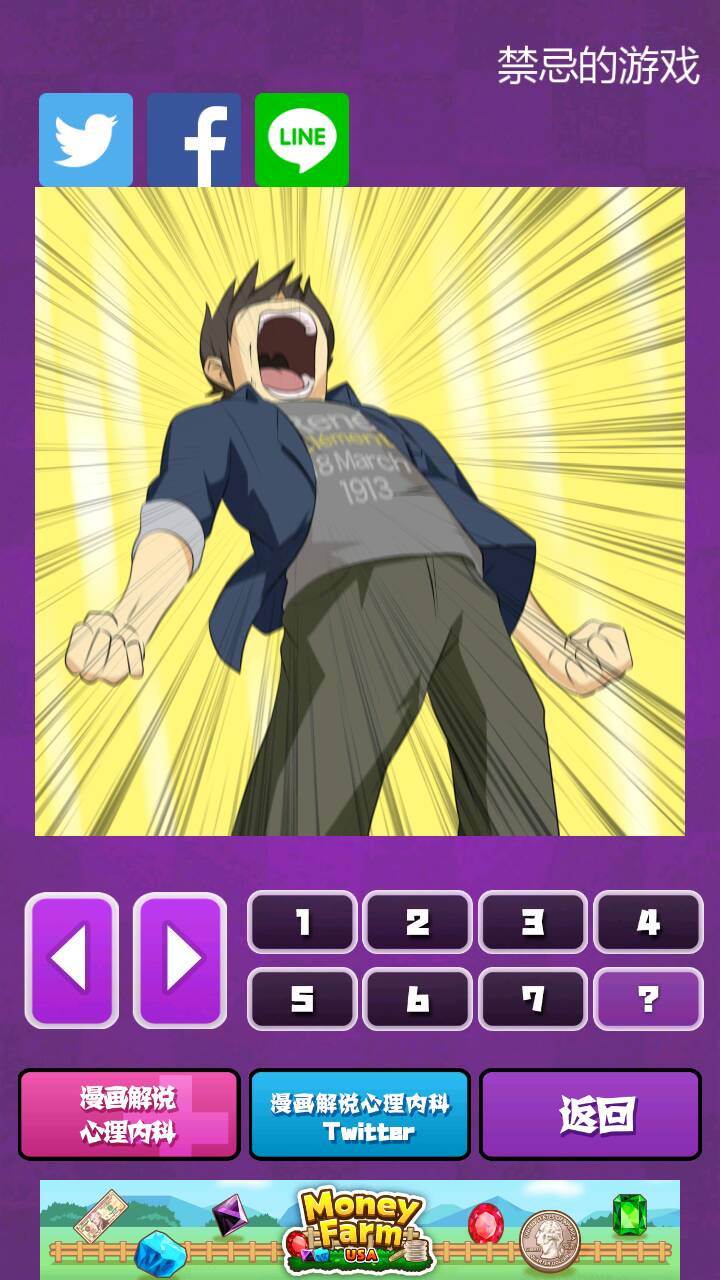Open page number 4
720x1280 pixels.
tap(648, 922)
